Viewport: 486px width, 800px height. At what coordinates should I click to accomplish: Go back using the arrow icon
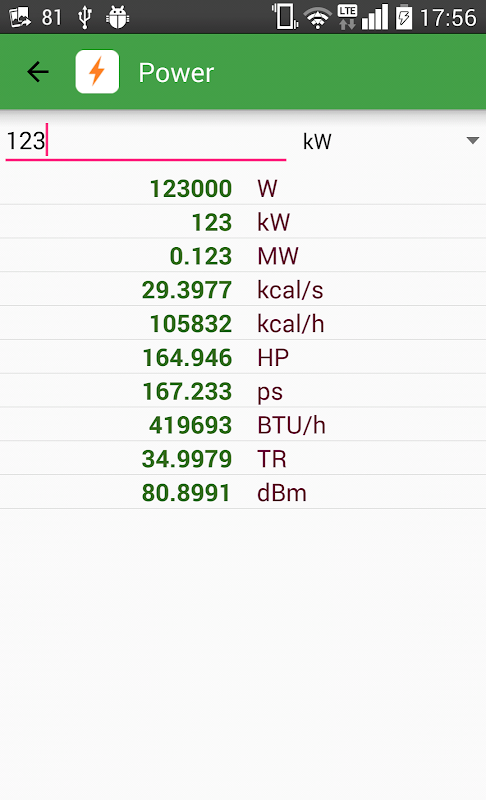coord(38,72)
